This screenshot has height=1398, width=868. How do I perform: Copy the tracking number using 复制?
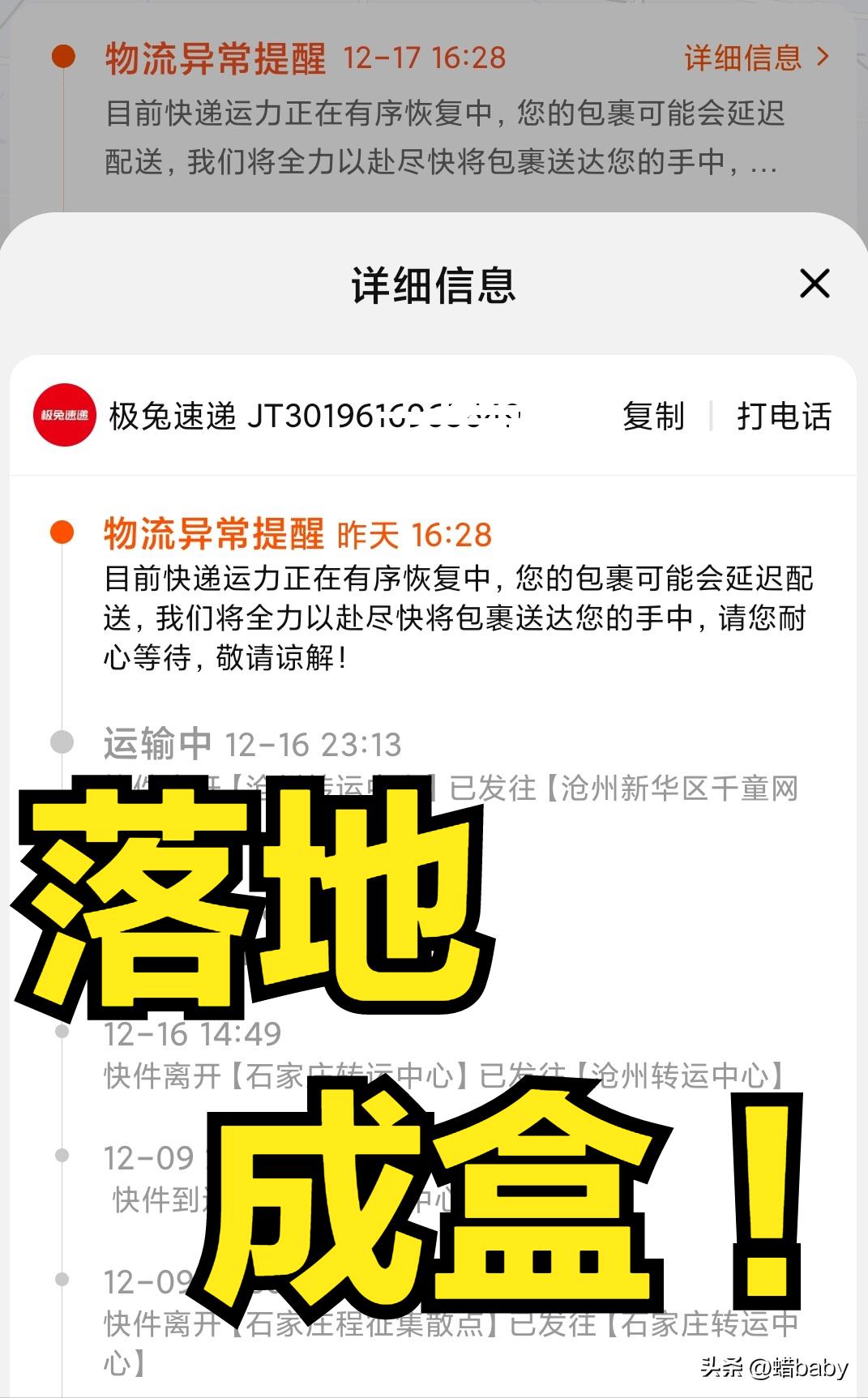(653, 416)
